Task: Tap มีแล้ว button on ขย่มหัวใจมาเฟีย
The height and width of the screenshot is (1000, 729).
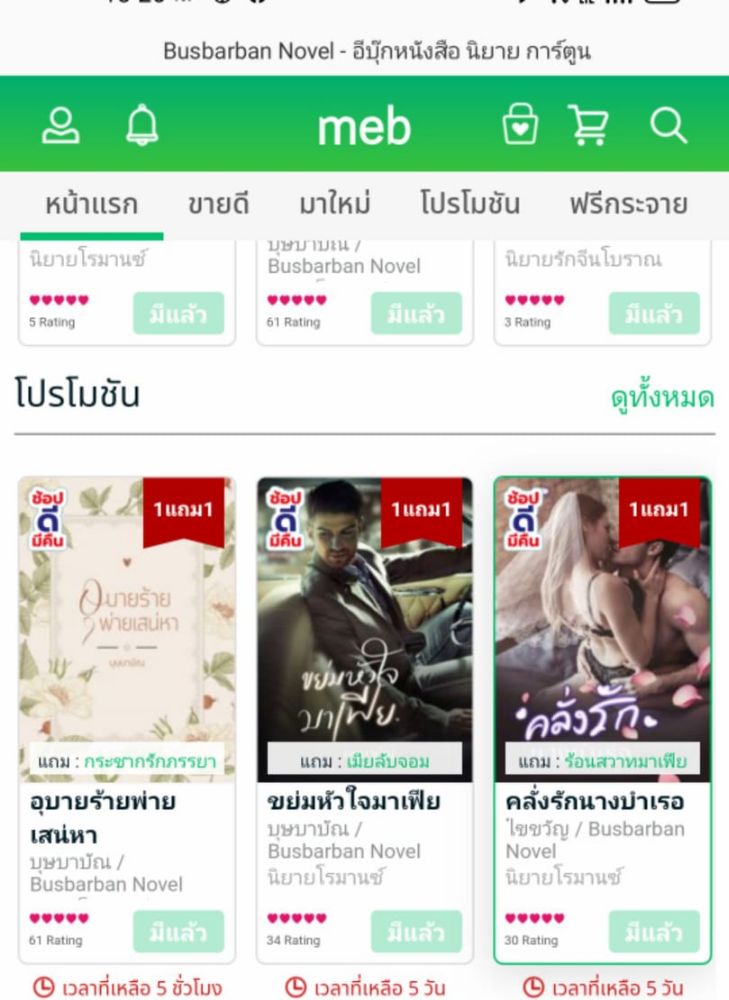Action: pos(416,932)
